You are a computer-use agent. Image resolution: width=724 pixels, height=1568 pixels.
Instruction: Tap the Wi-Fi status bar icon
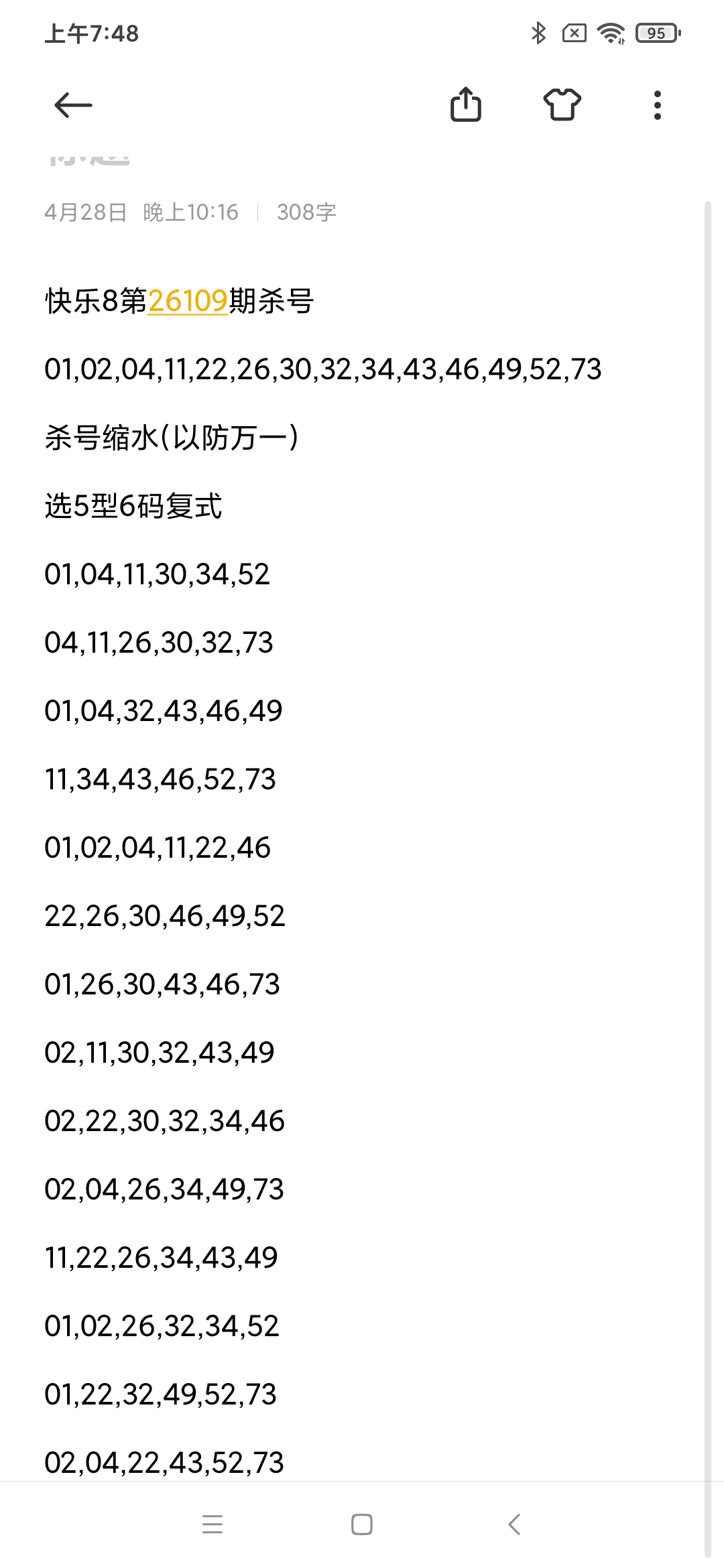tap(609, 33)
